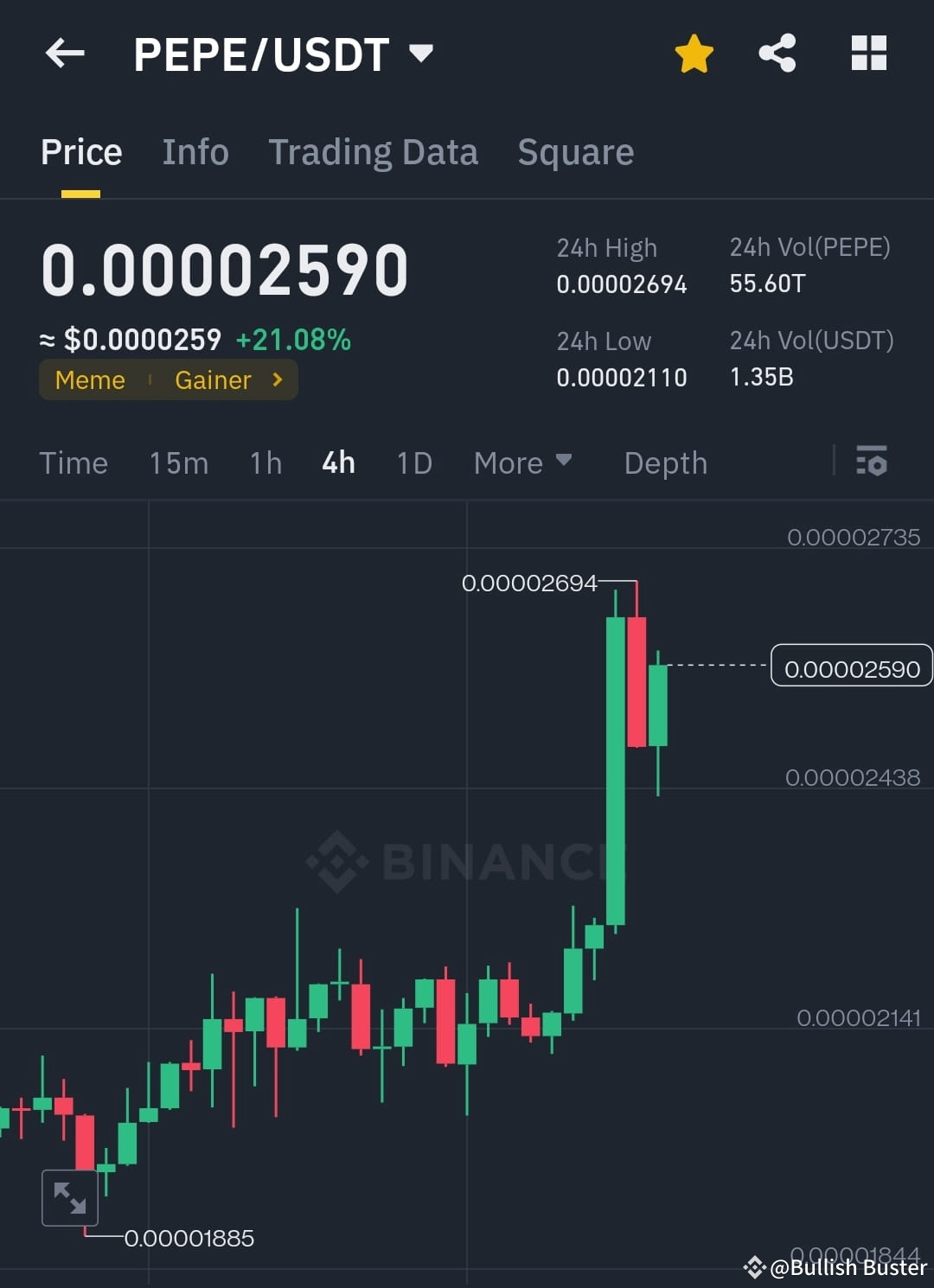Viewport: 934px width, 1288px height.
Task: Expand the chart to fullscreen
Action: point(70,1198)
